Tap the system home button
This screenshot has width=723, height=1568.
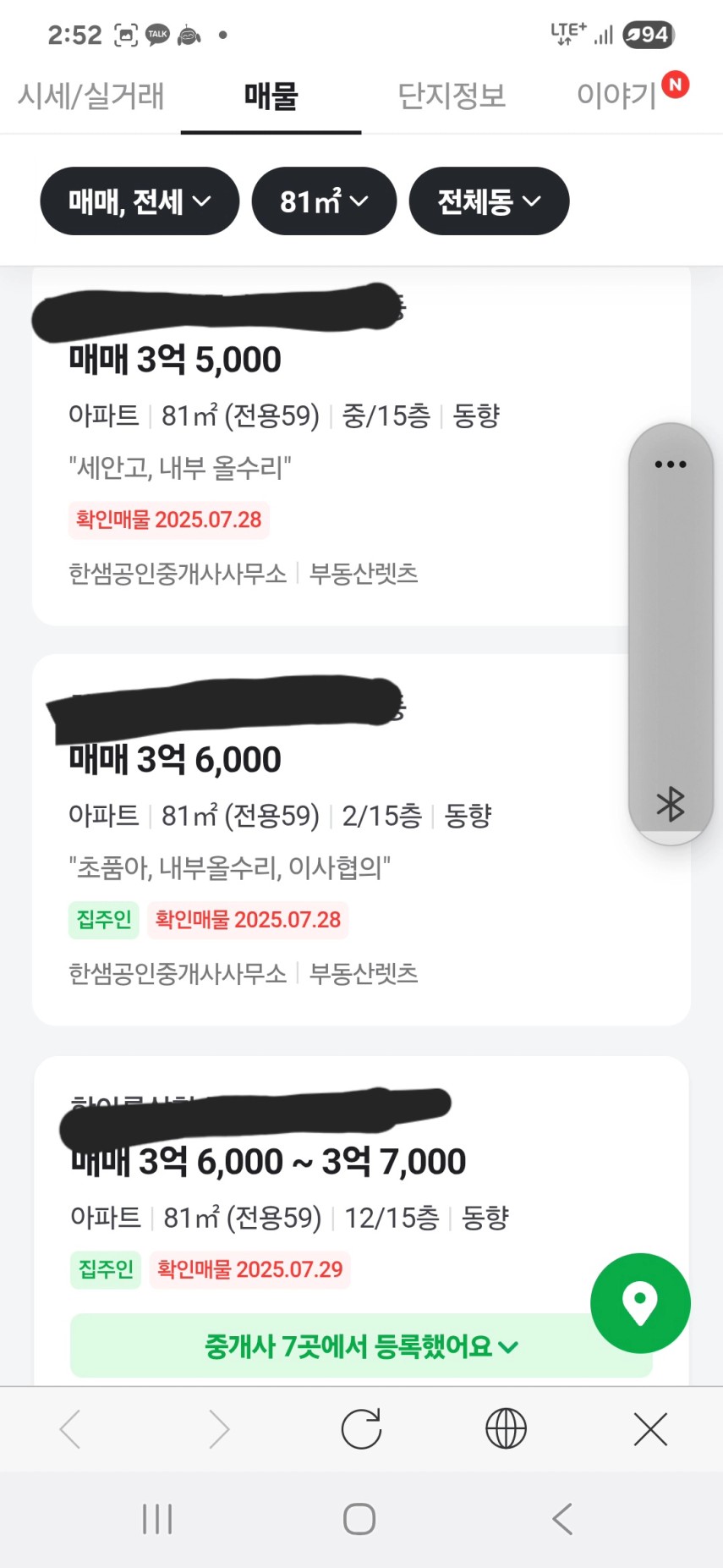359,1519
